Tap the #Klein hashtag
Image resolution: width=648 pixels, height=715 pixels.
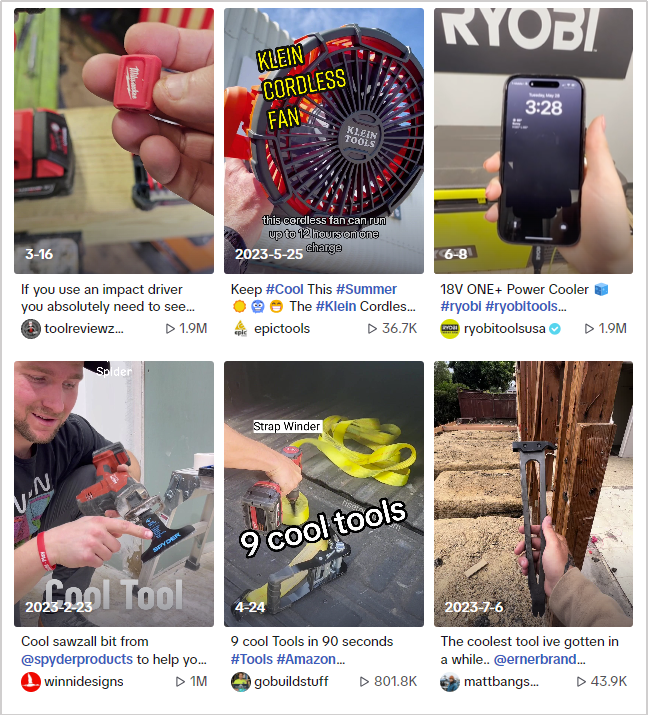point(338,307)
